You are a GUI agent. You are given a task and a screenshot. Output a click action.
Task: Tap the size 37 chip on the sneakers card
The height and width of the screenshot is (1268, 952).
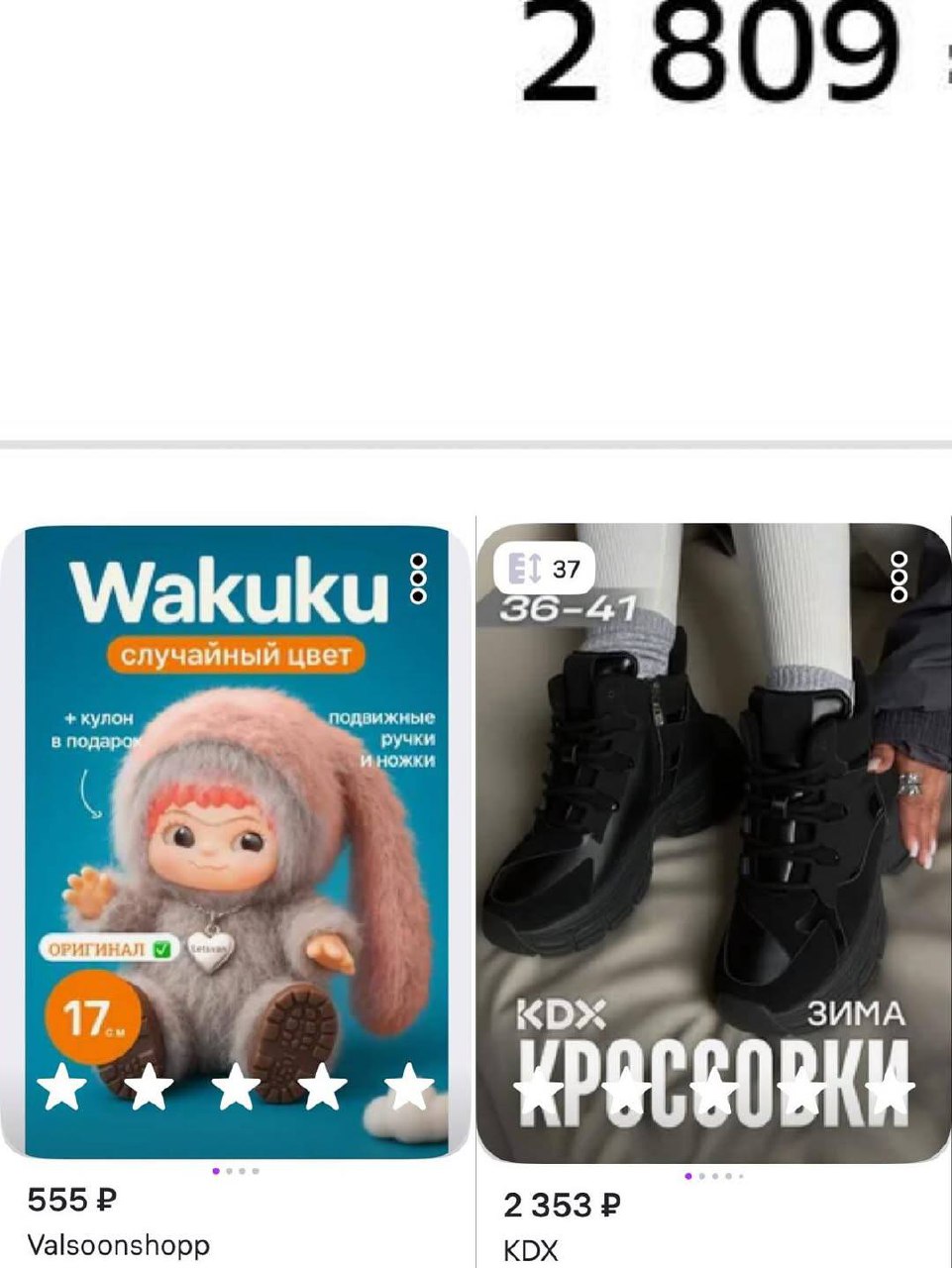(544, 570)
